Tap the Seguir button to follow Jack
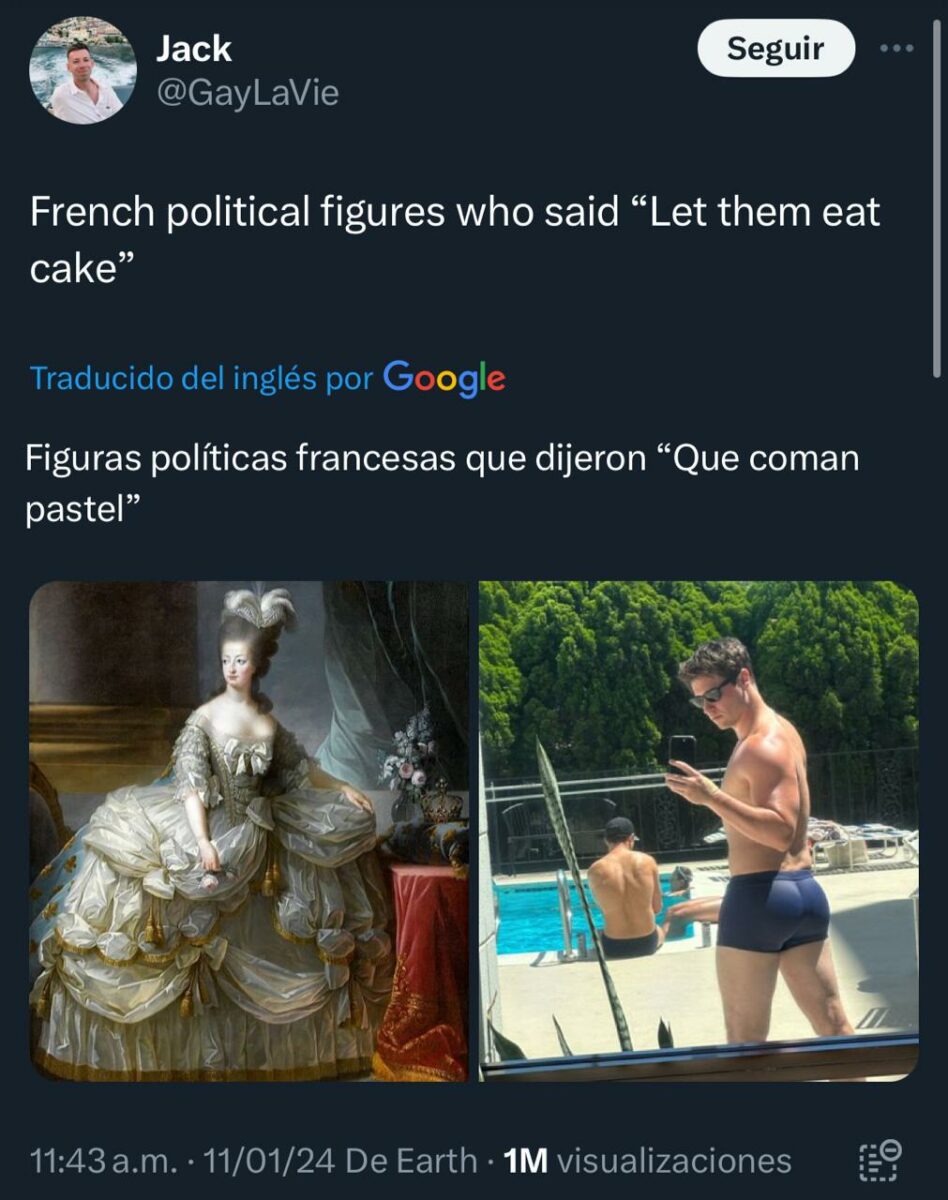The image size is (948, 1200). pyautogui.click(x=775, y=49)
